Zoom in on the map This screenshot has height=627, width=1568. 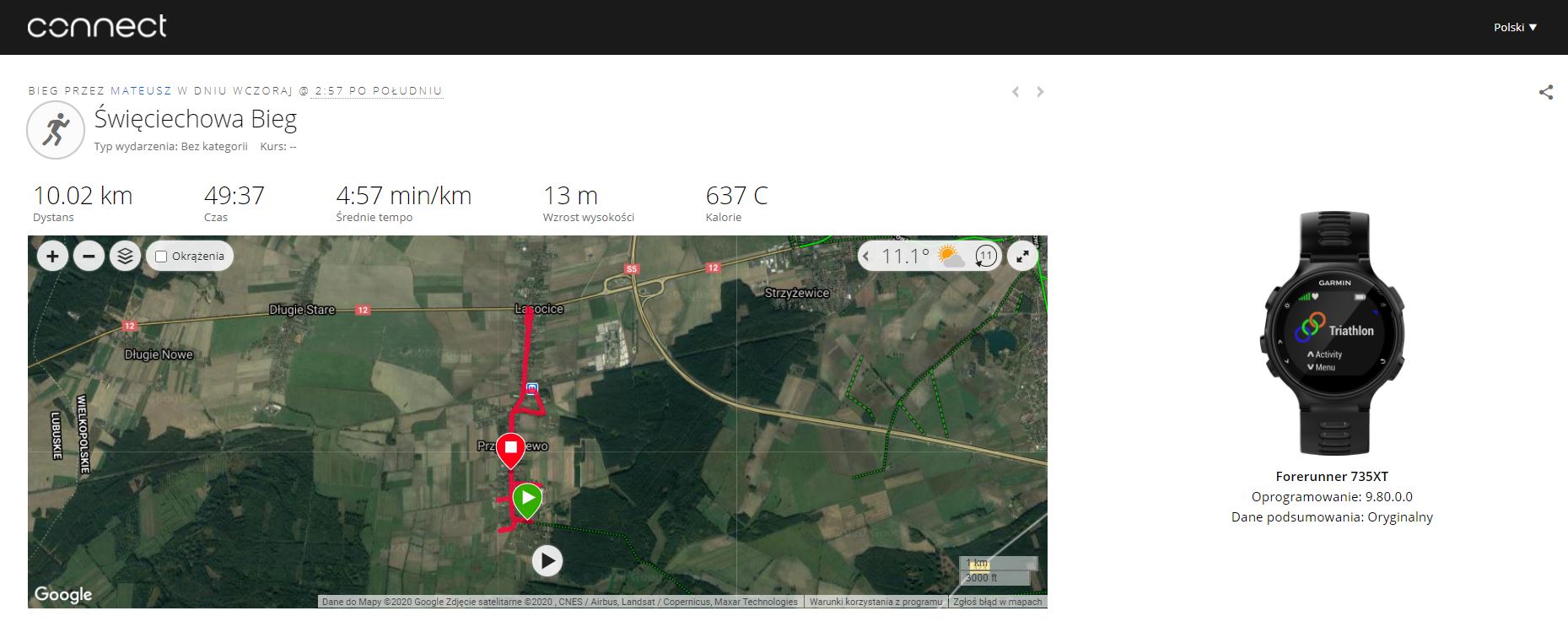point(52,256)
